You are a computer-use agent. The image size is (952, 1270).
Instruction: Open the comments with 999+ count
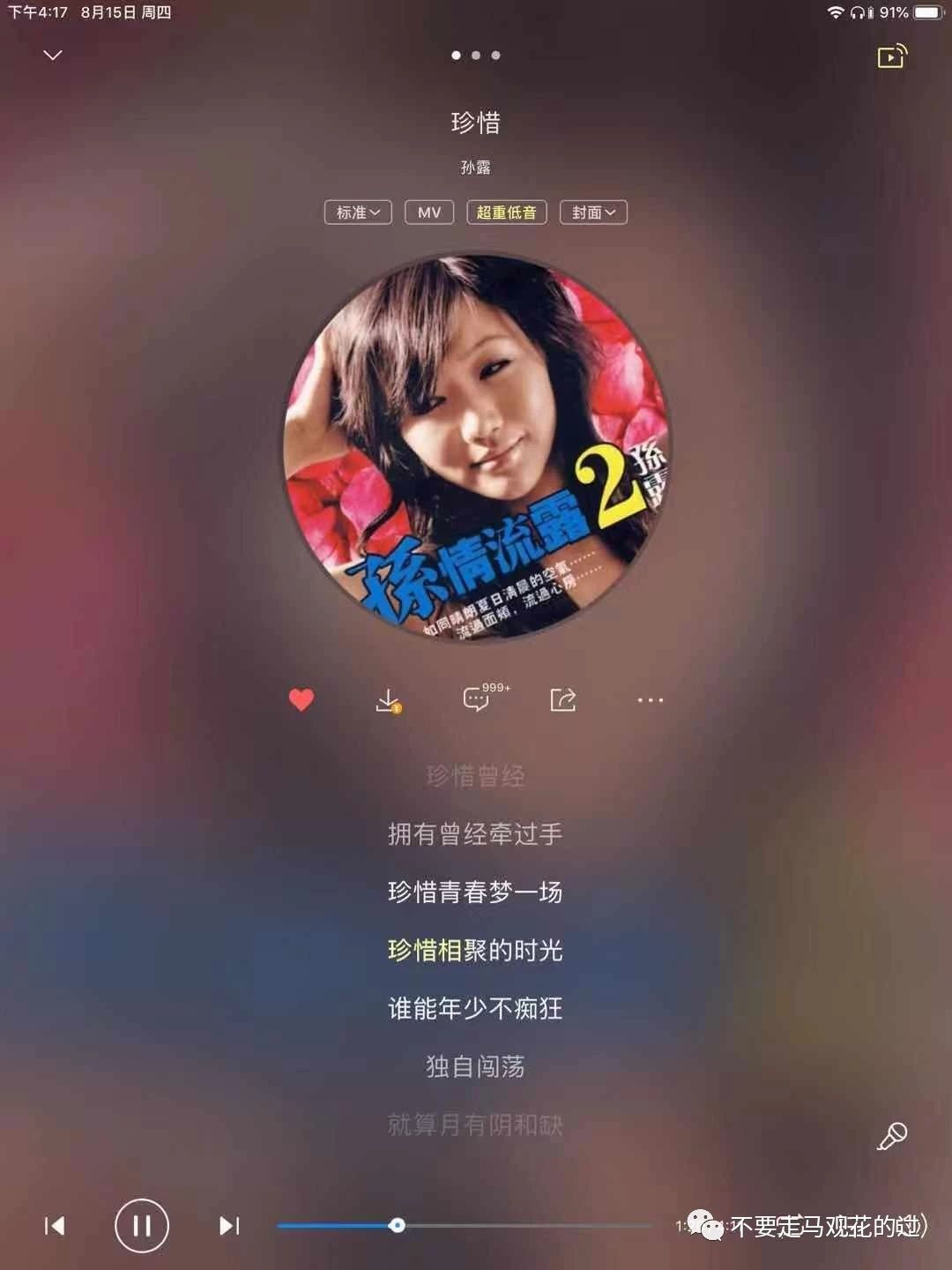tap(476, 698)
